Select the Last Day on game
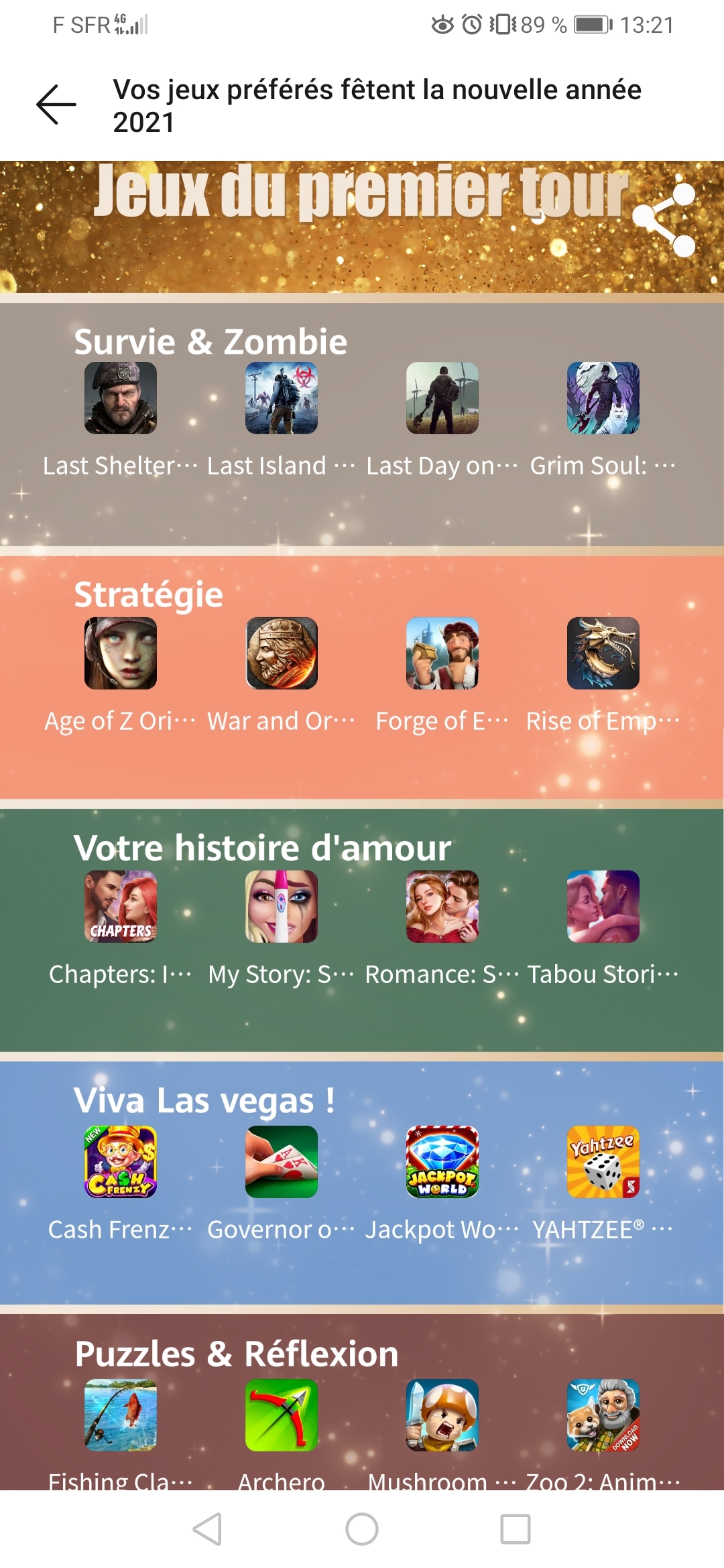Image resolution: width=724 pixels, height=1568 pixels. point(442,398)
